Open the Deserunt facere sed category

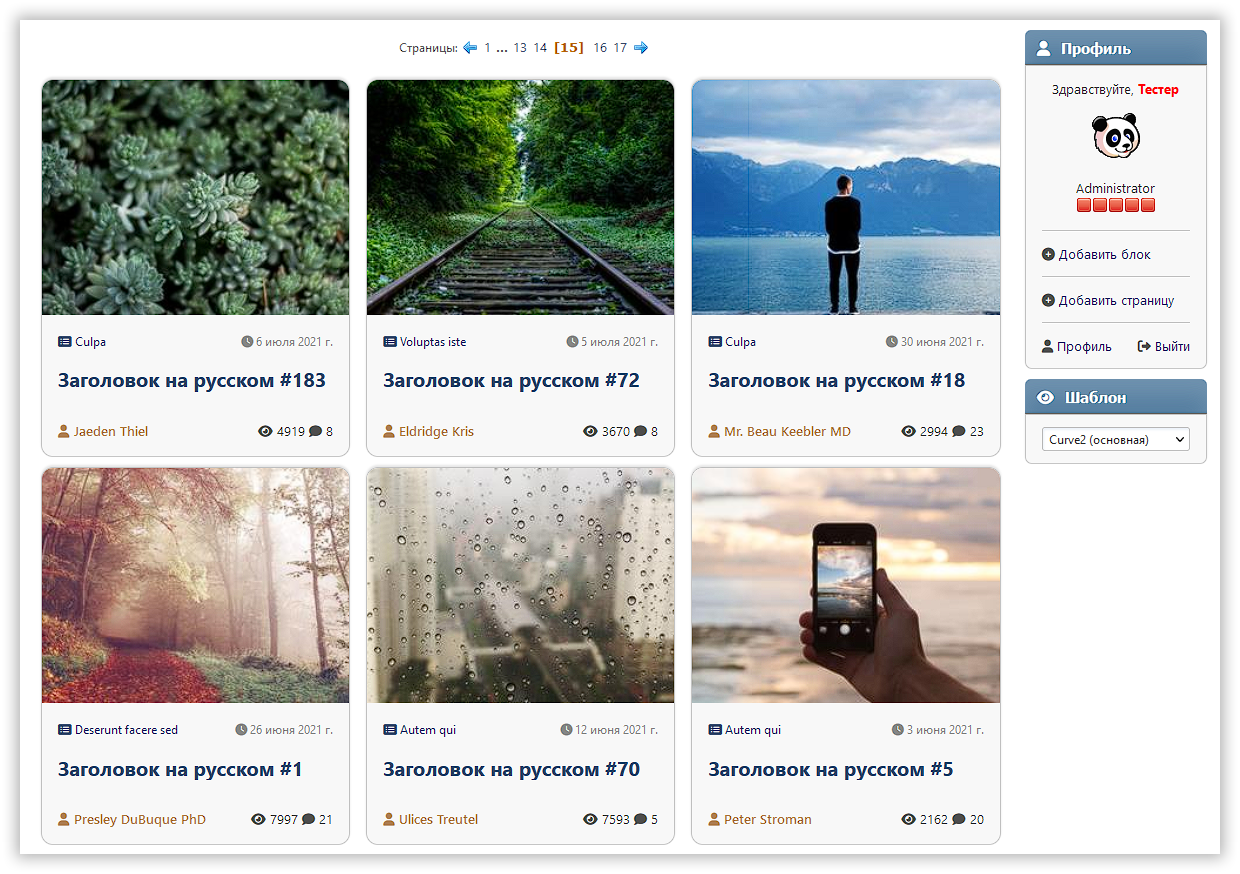click(x=126, y=730)
